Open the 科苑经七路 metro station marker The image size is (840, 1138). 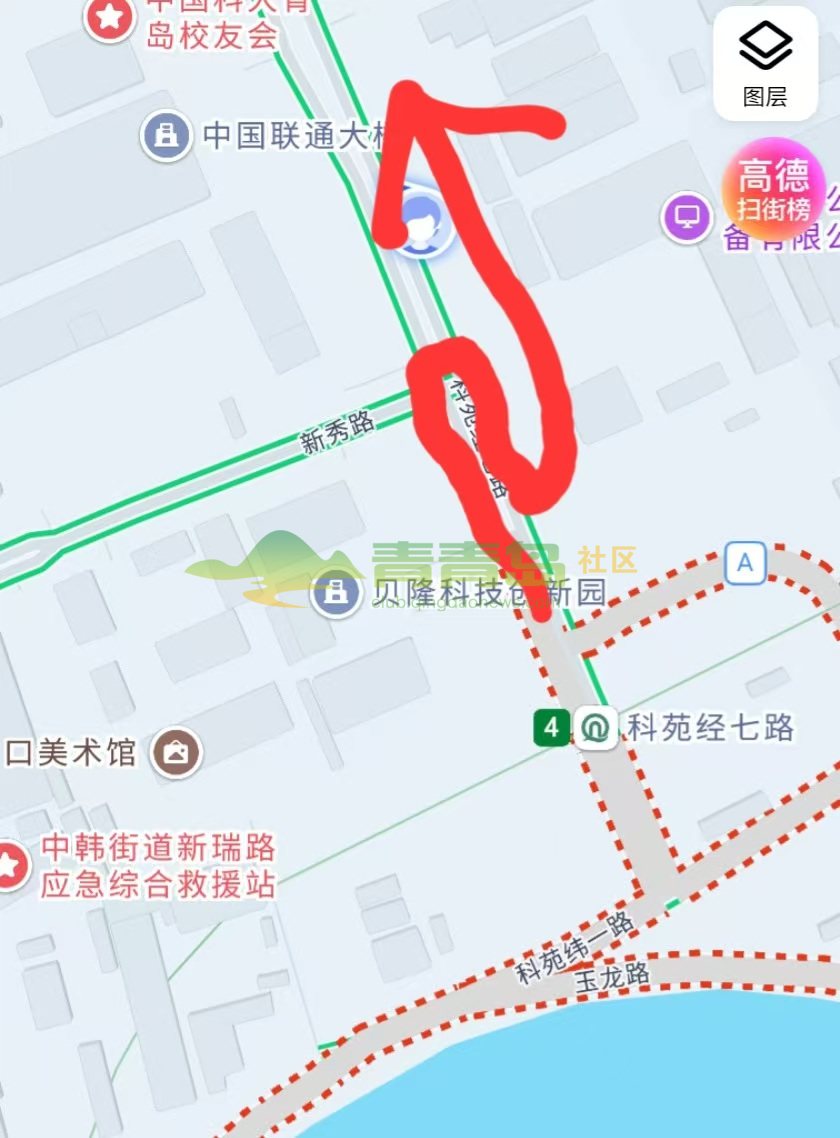[x=596, y=727]
